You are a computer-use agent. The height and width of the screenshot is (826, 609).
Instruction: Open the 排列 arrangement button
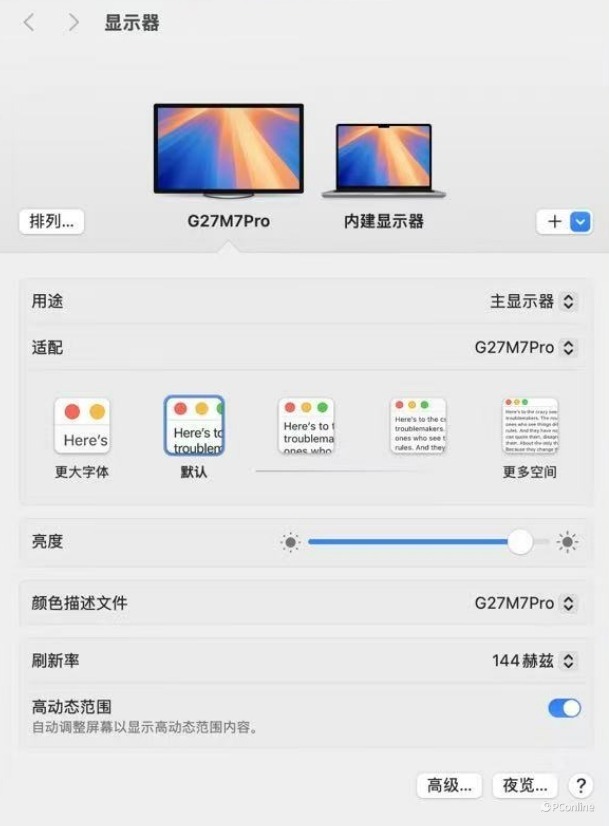point(51,221)
